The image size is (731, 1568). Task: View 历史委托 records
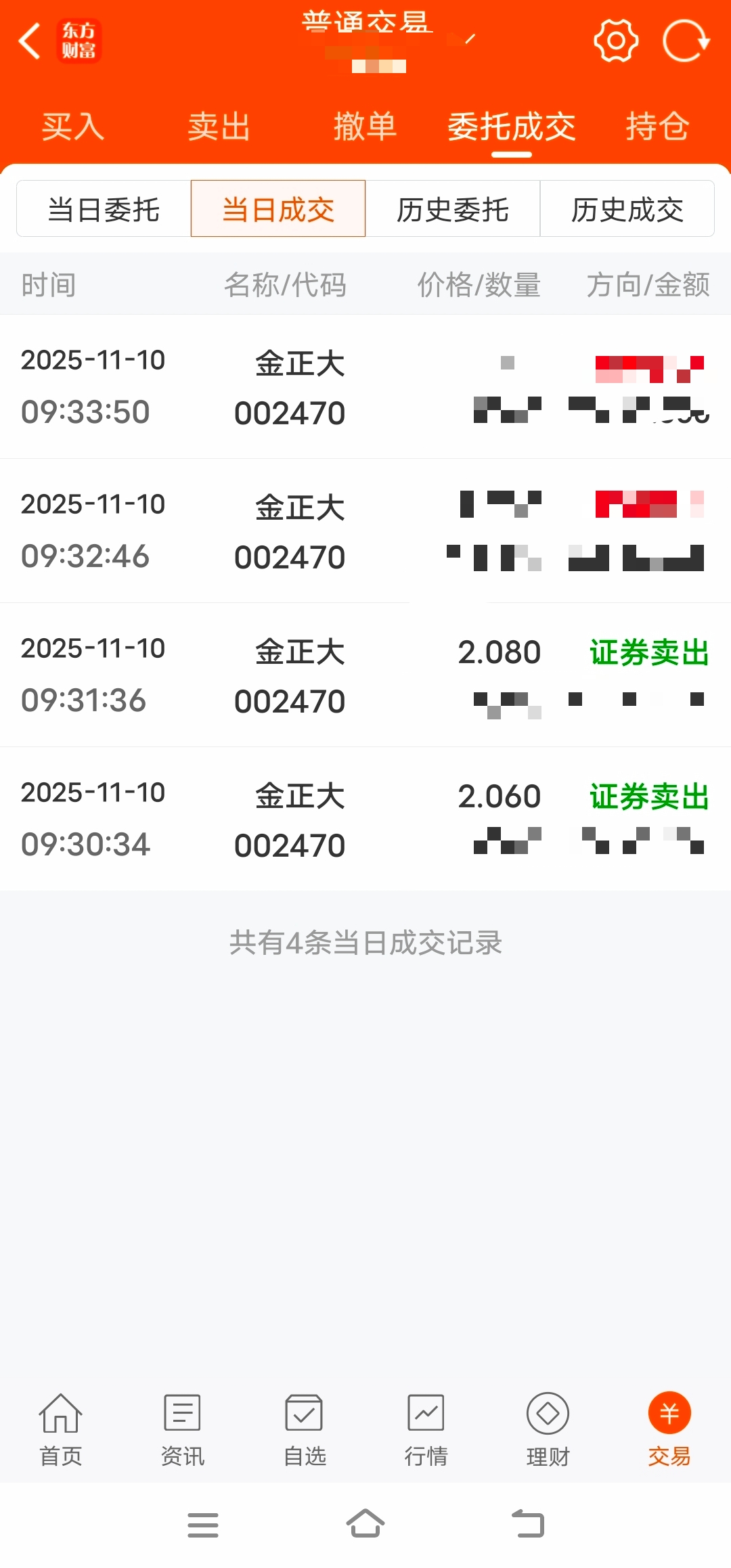453,209
